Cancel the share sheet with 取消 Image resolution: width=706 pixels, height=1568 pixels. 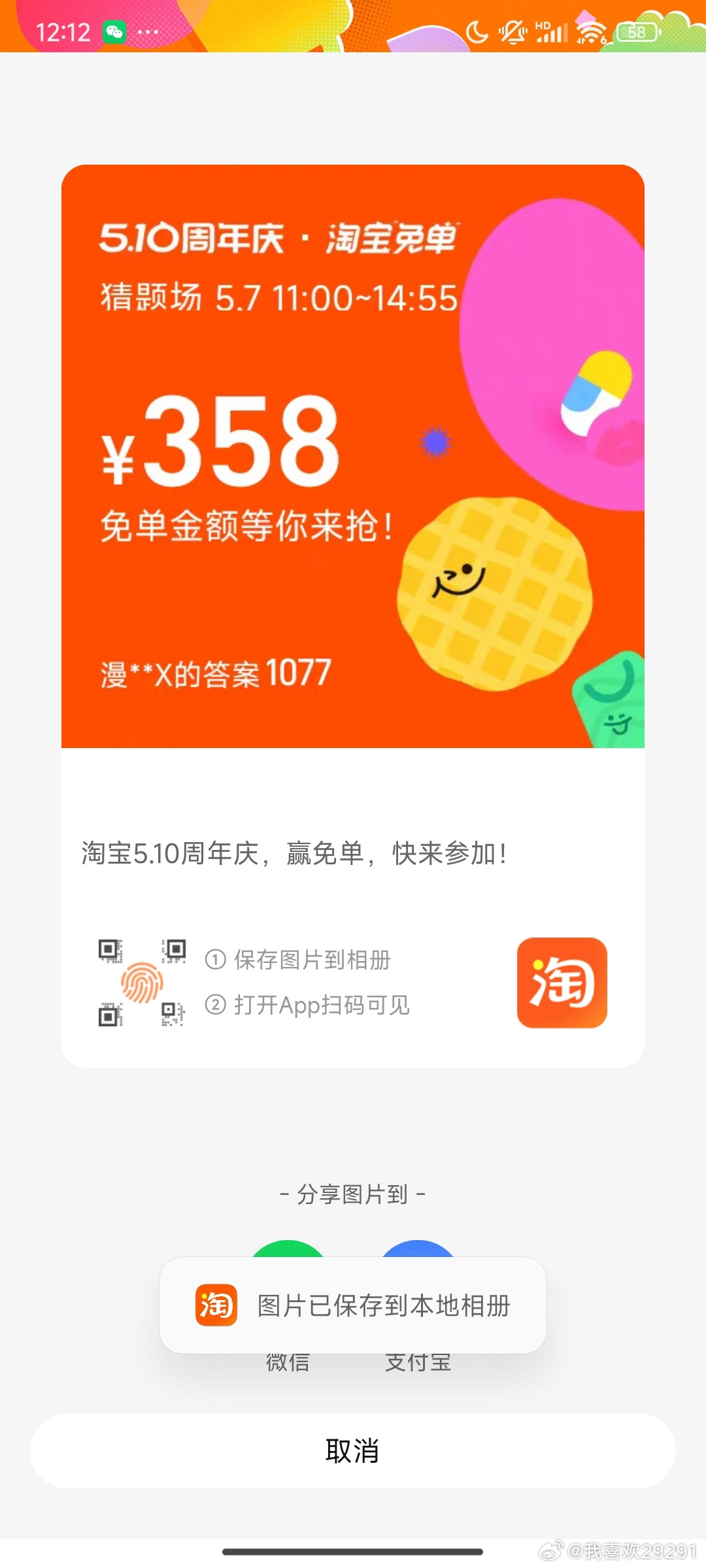pos(353,1450)
